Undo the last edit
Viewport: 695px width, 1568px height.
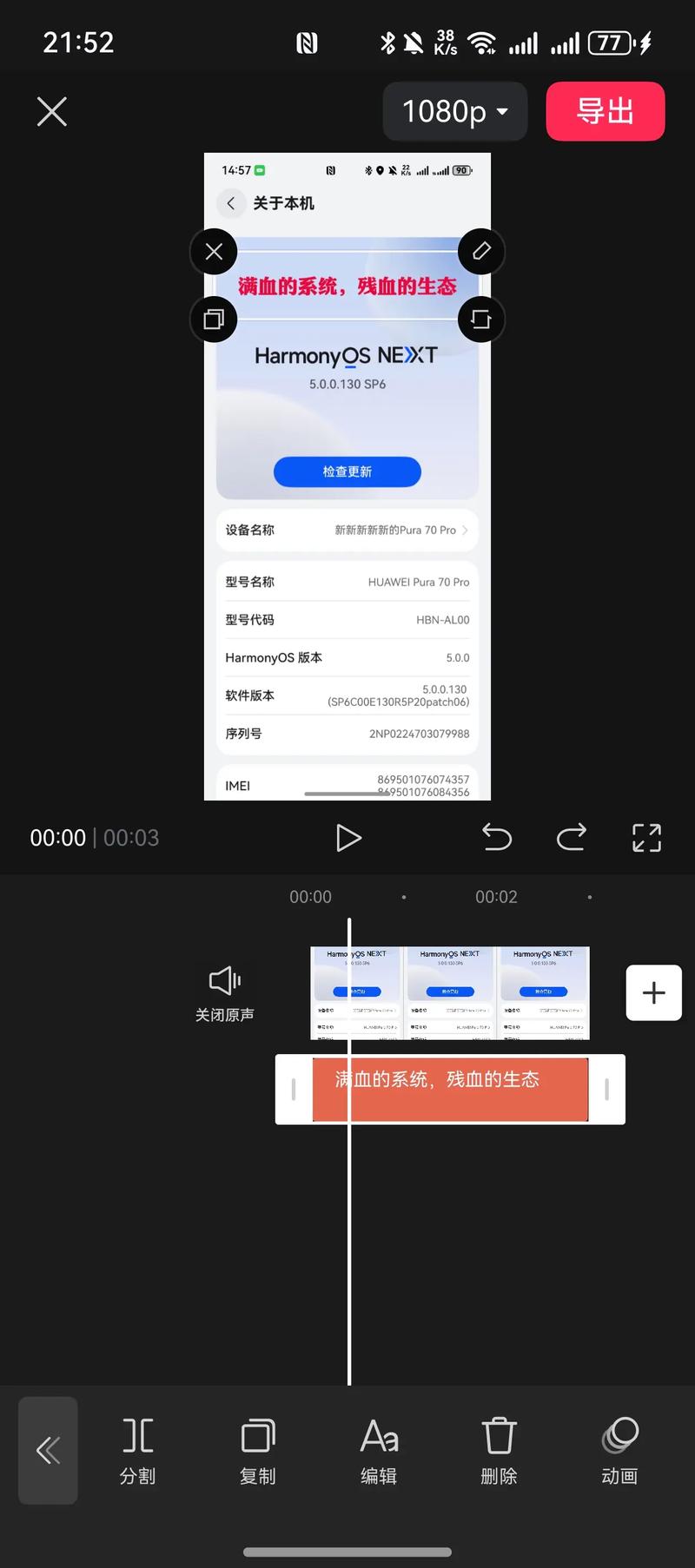(x=497, y=838)
